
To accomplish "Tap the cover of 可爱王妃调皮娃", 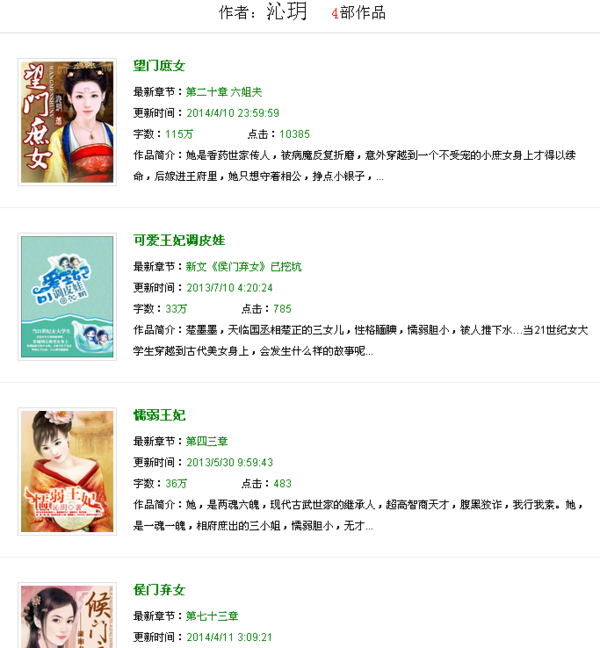I will [x=68, y=297].
